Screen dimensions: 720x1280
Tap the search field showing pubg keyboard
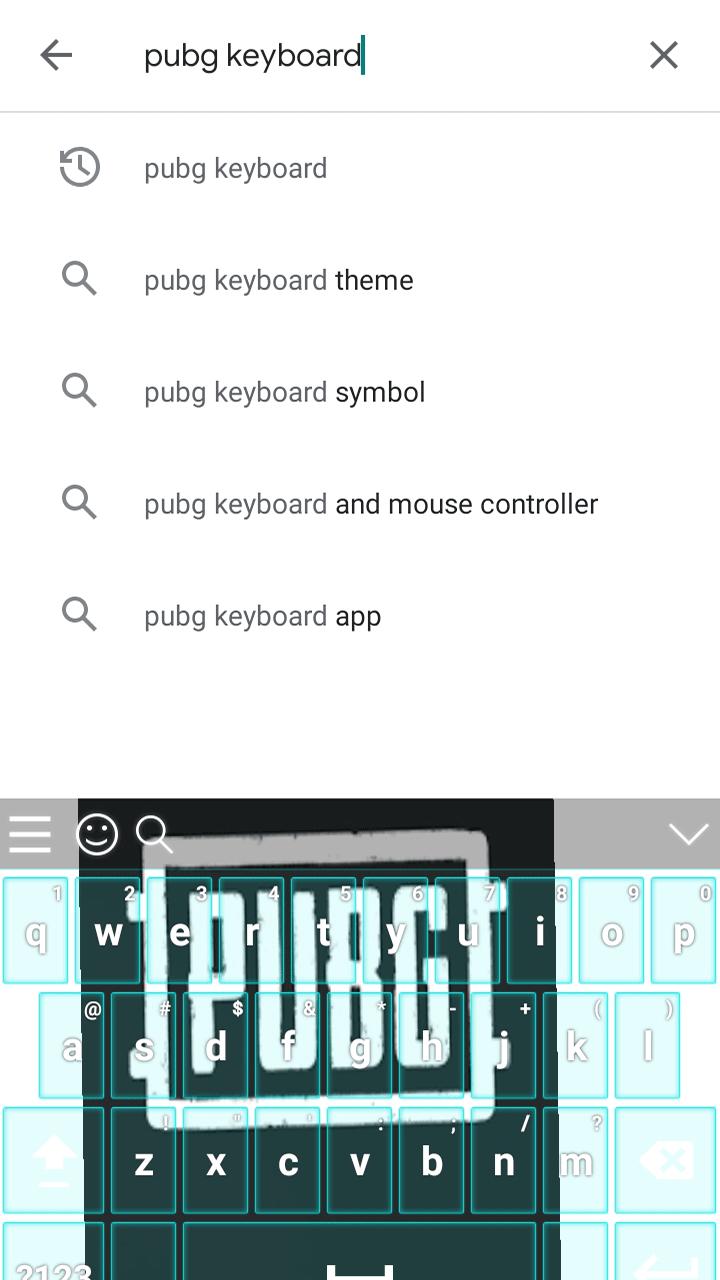[380, 55]
